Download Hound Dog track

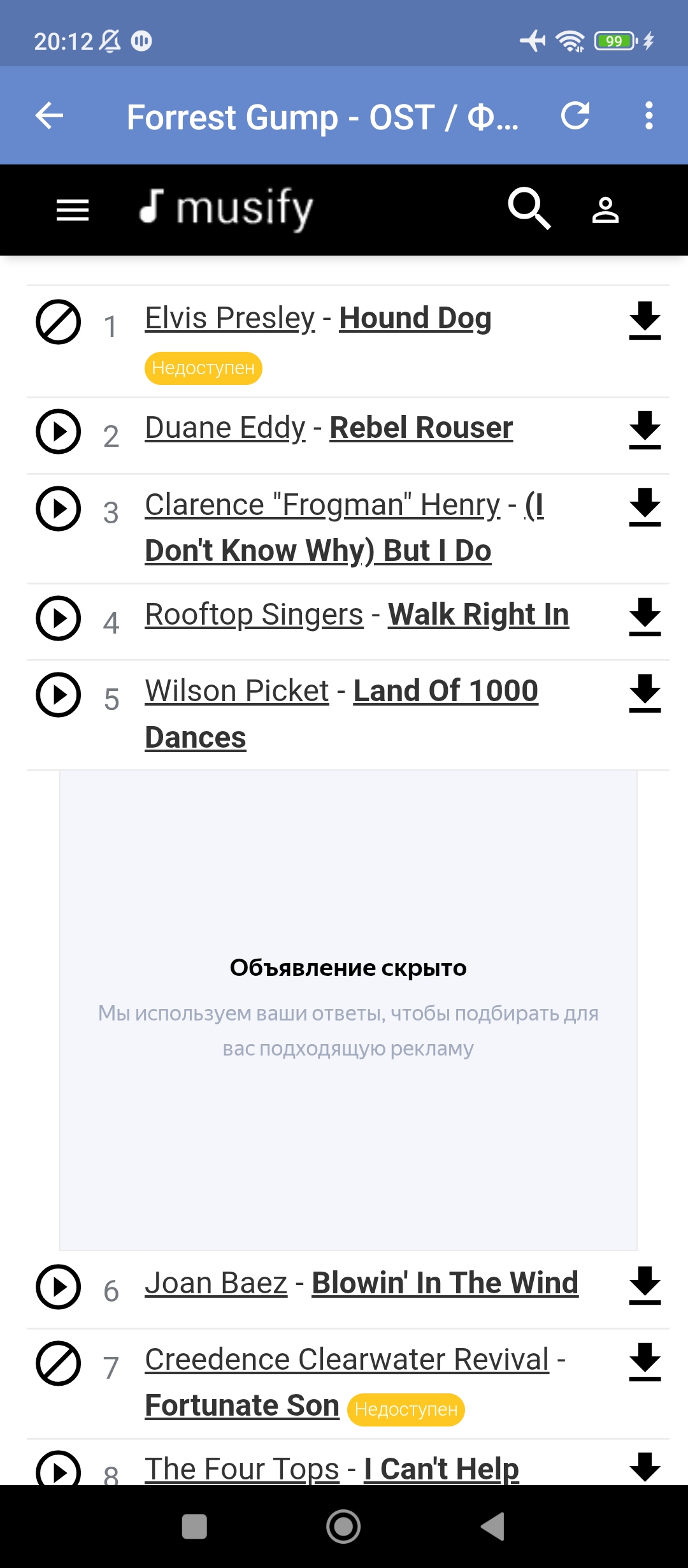[x=645, y=321]
